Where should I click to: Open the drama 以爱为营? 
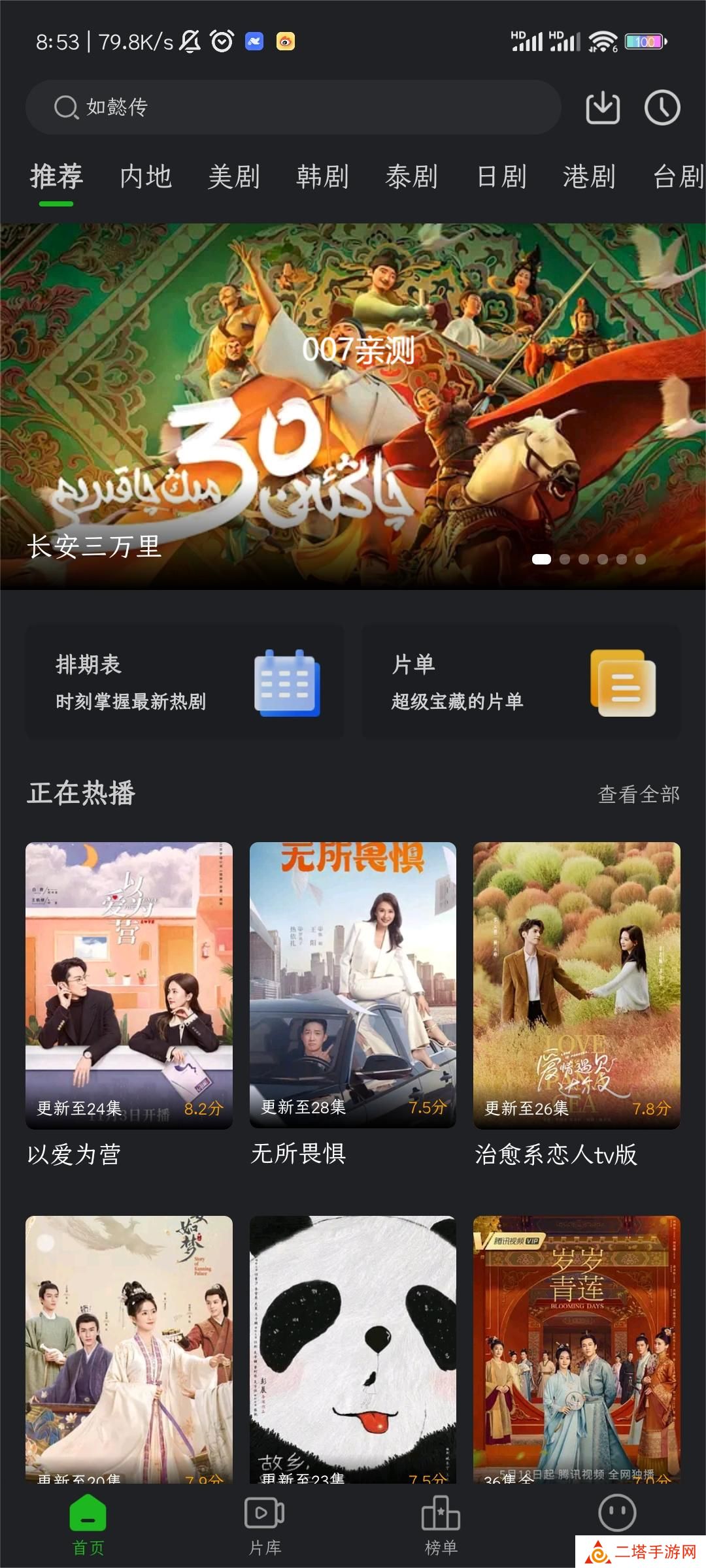(129, 985)
